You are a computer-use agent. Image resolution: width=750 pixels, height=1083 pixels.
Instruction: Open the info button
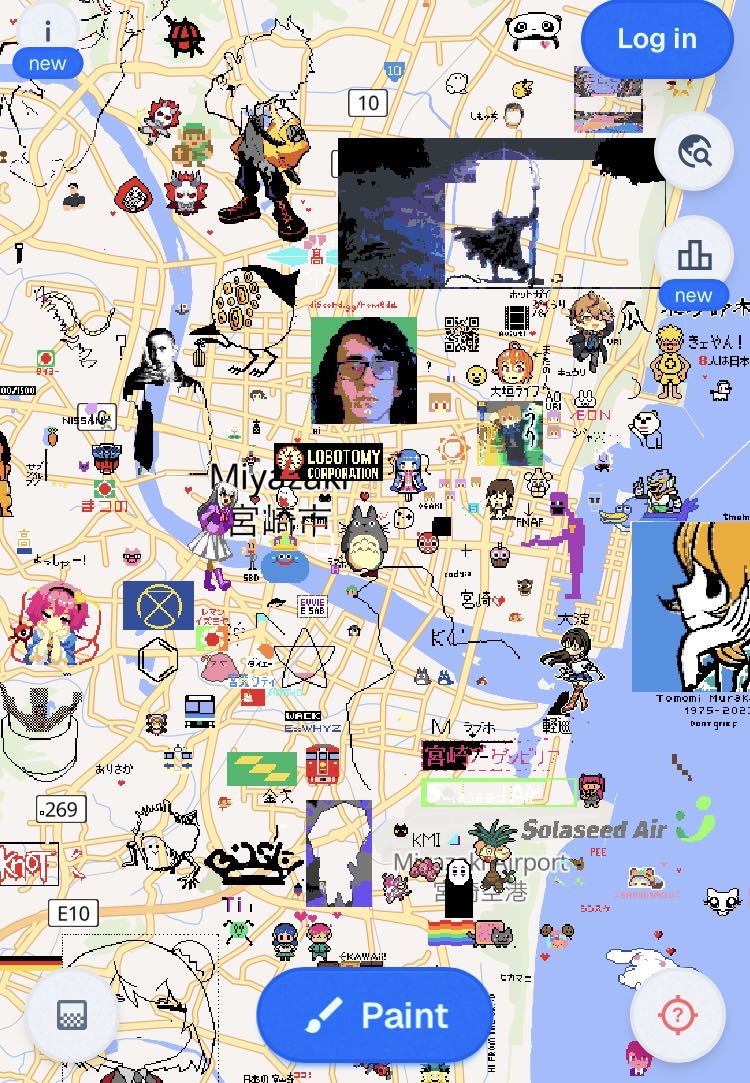coord(47,32)
